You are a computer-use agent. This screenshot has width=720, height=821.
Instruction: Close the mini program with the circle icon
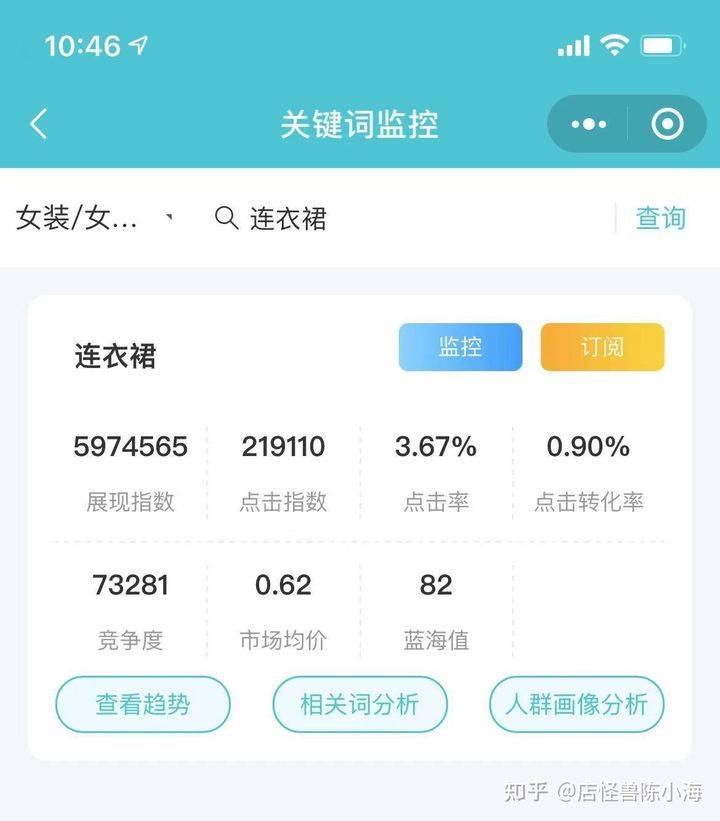pos(667,125)
